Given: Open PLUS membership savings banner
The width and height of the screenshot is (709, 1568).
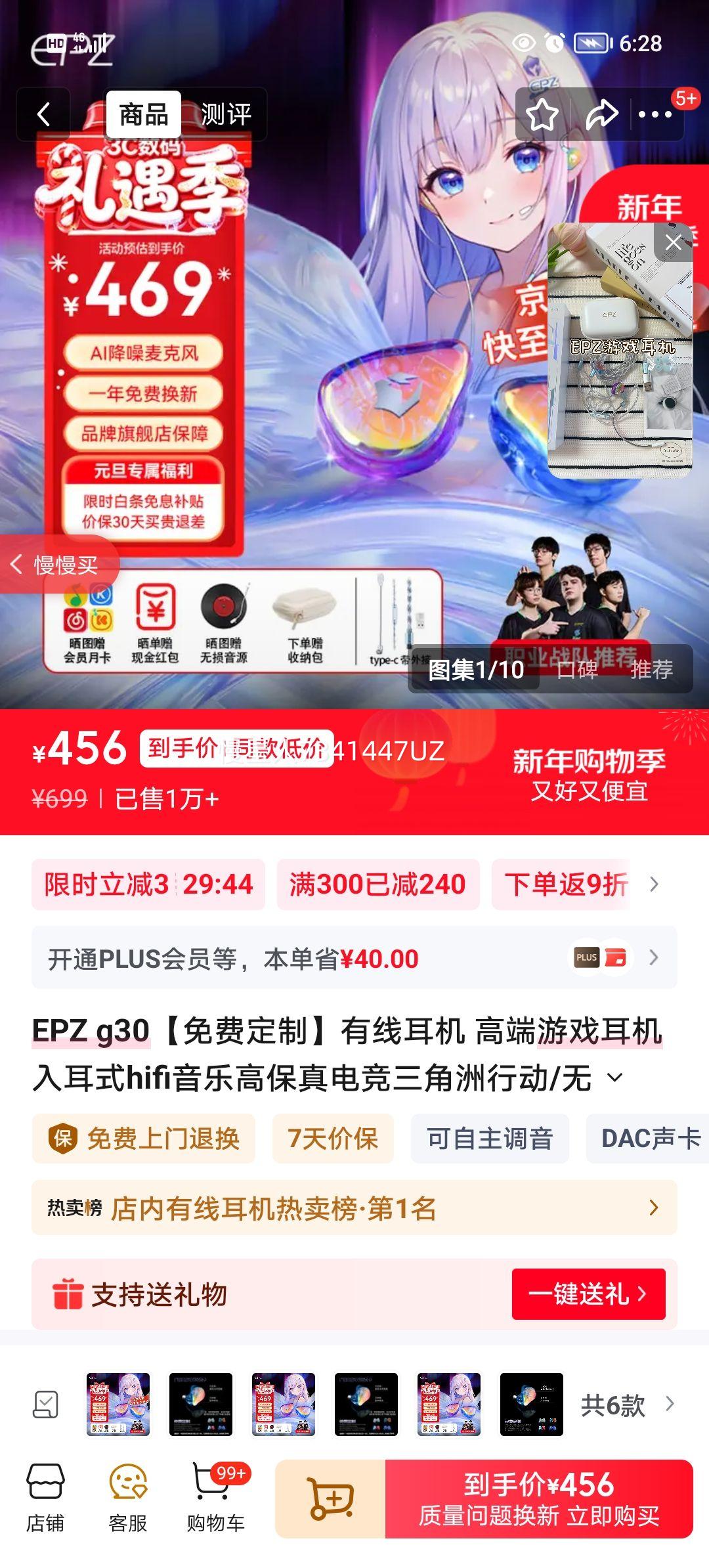Looking at the screenshot, I should [x=354, y=959].
